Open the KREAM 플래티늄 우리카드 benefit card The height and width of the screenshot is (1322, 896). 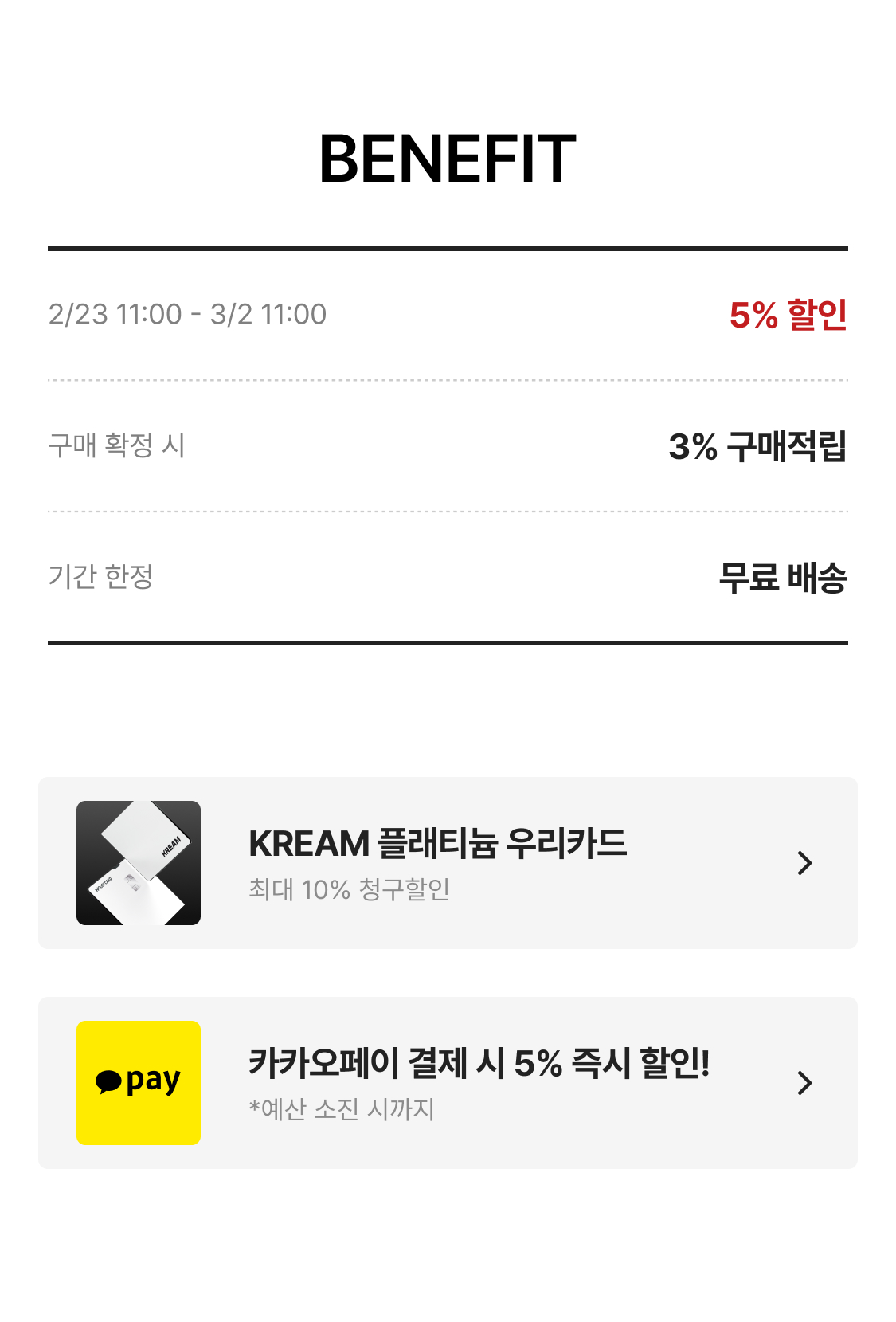pyautogui.click(x=448, y=863)
